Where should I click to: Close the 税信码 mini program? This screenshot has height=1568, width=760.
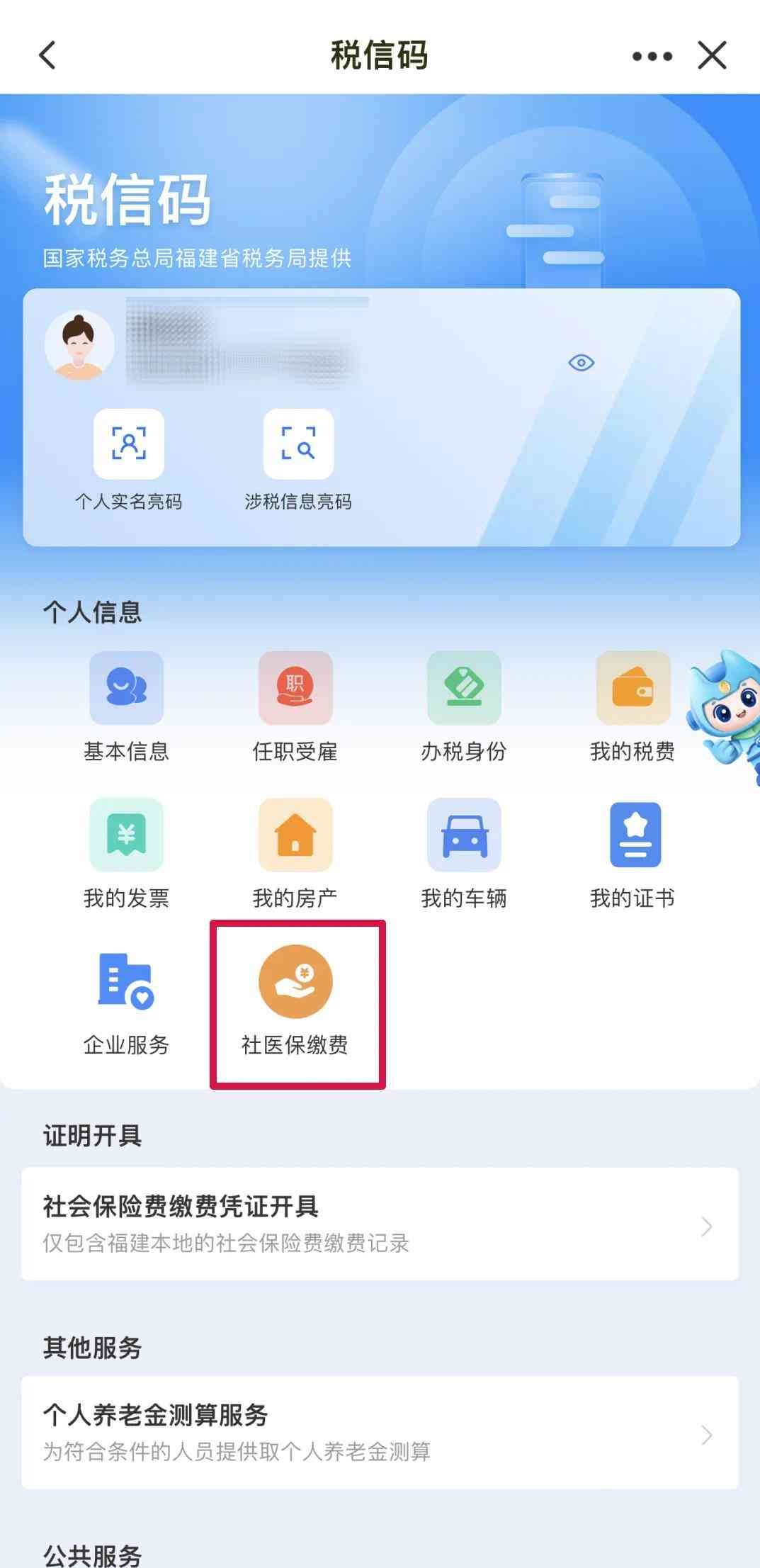(x=712, y=55)
